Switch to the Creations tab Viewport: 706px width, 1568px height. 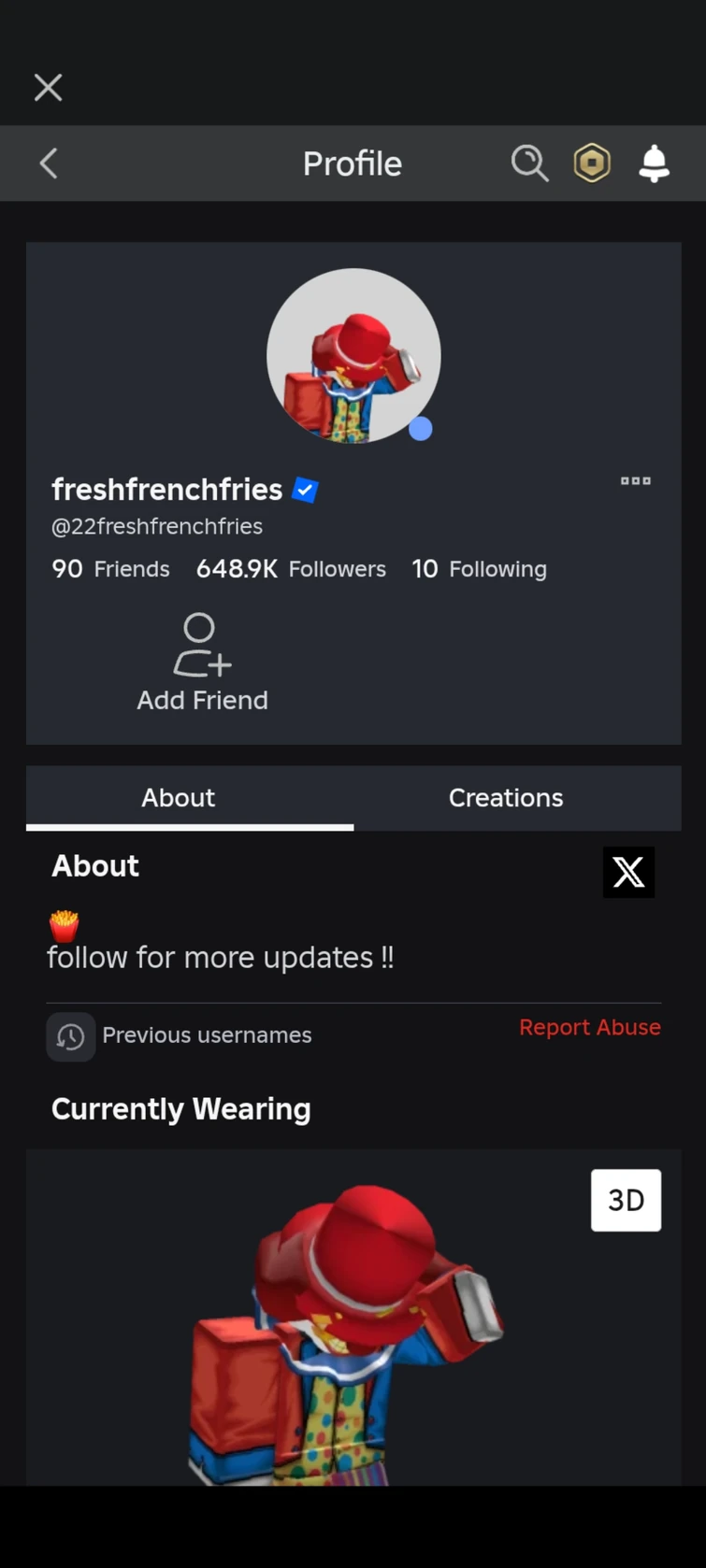click(x=506, y=798)
